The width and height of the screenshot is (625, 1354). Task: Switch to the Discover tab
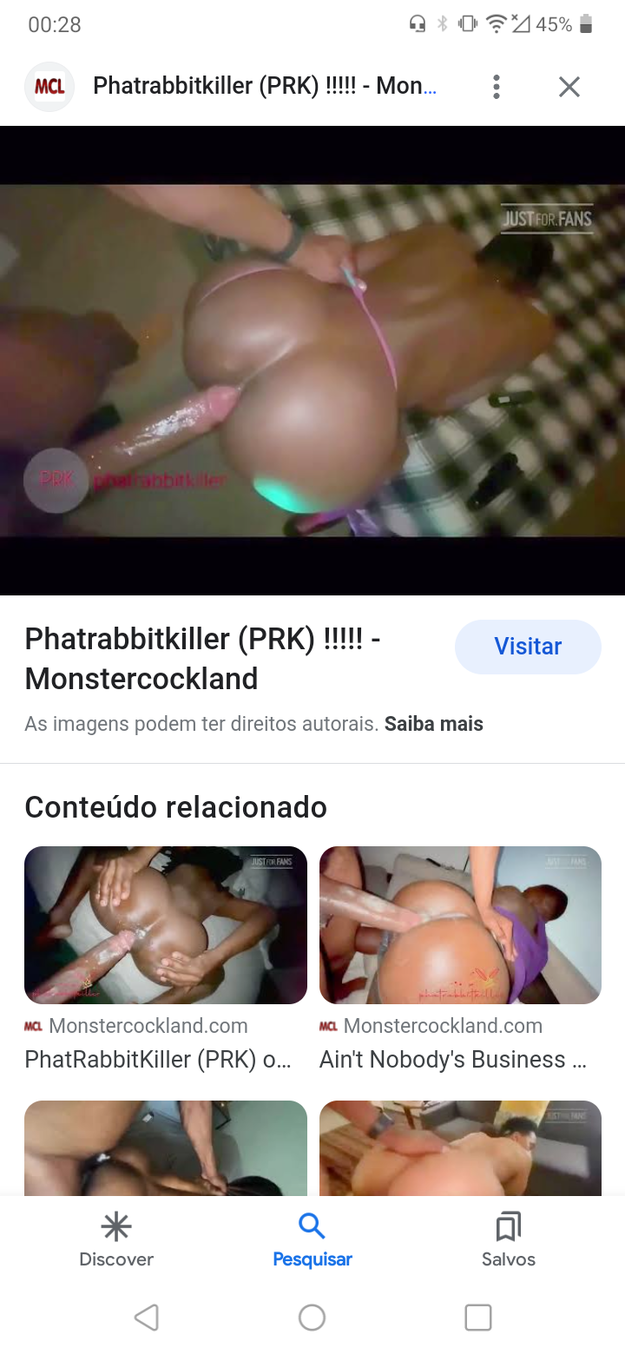coord(116,1240)
